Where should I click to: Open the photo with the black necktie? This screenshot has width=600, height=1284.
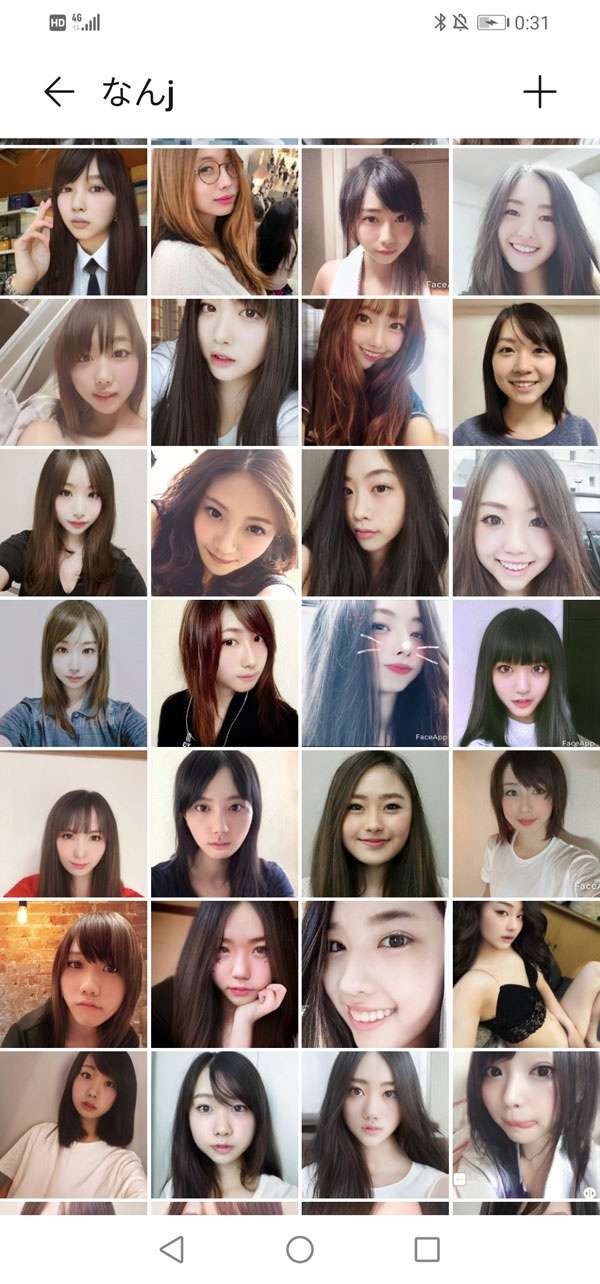pos(73,221)
